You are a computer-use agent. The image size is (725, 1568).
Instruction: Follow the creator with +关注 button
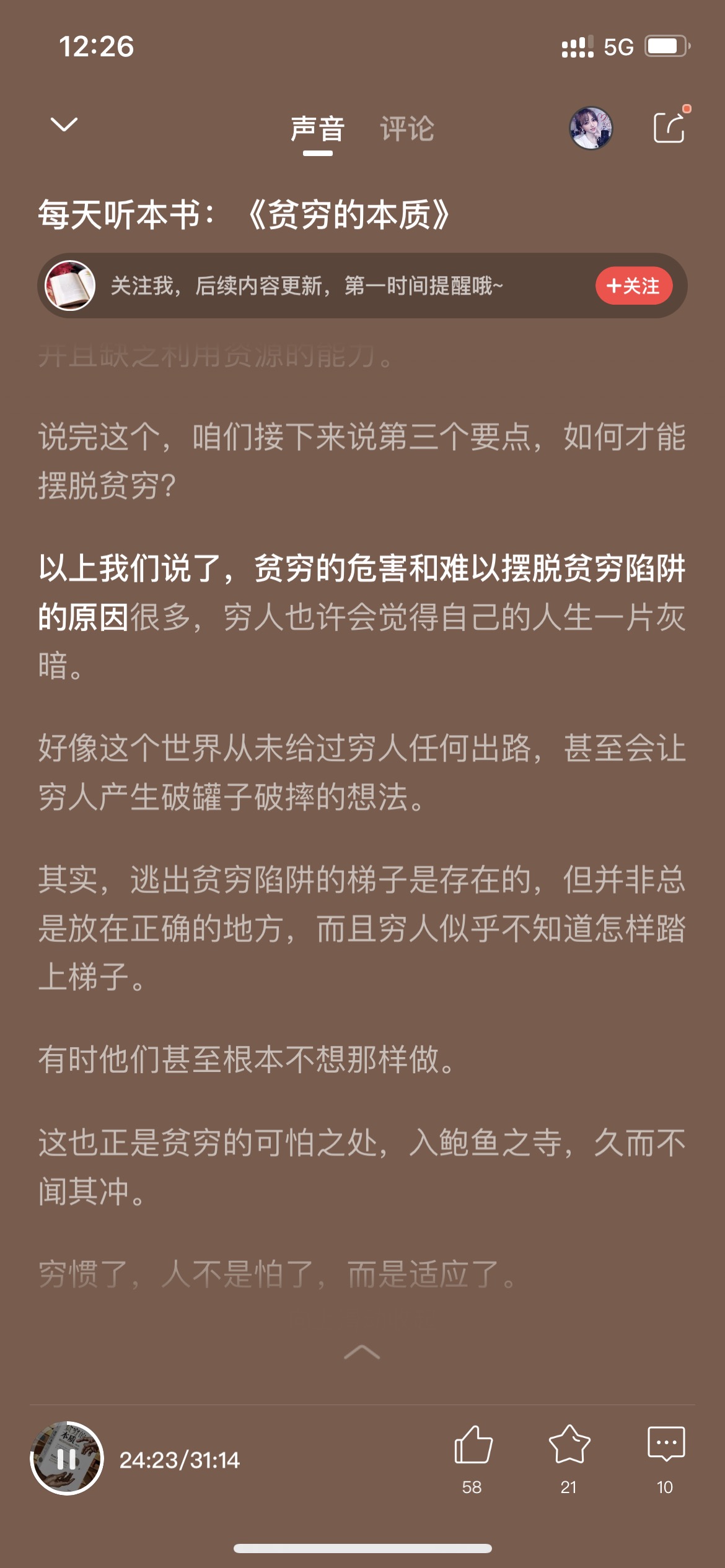point(633,285)
